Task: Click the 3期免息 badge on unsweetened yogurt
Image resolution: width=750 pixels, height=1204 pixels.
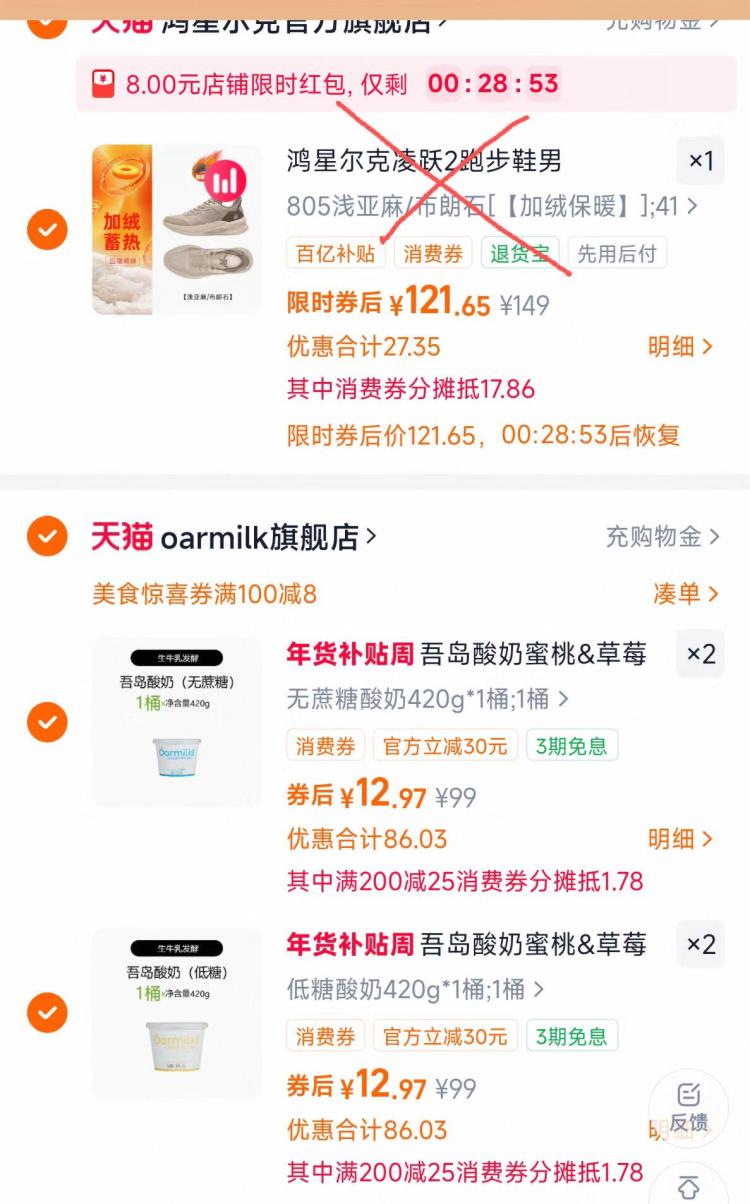Action: (x=572, y=746)
